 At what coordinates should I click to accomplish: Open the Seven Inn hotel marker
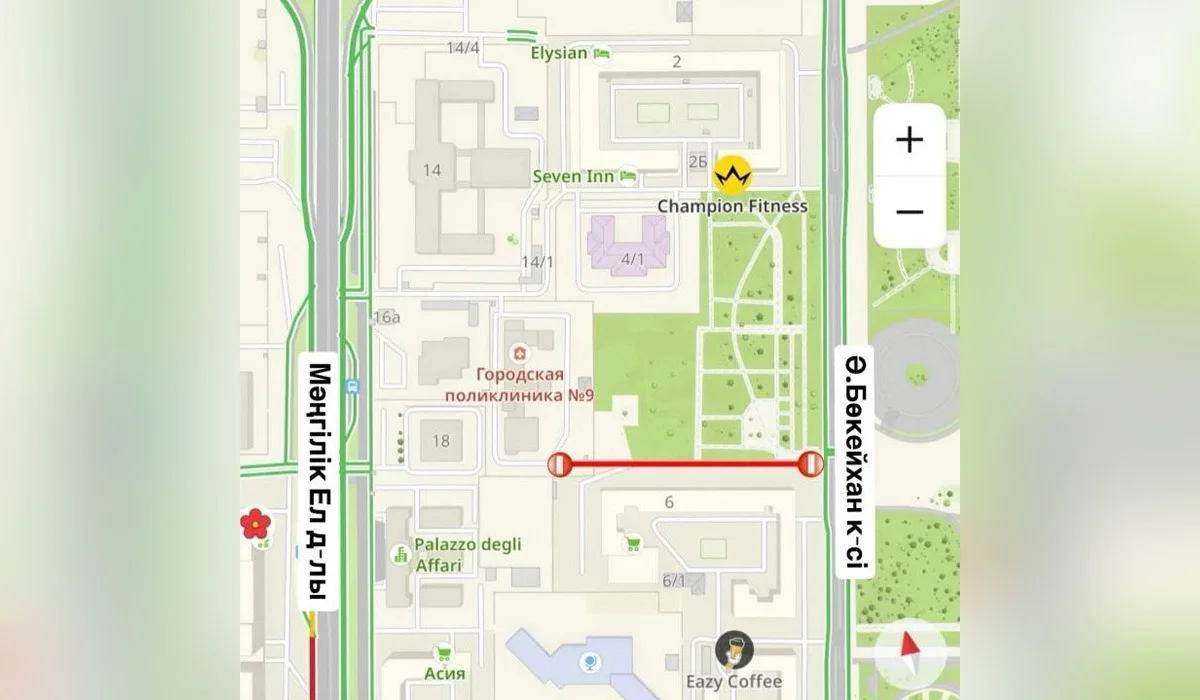click(x=628, y=176)
